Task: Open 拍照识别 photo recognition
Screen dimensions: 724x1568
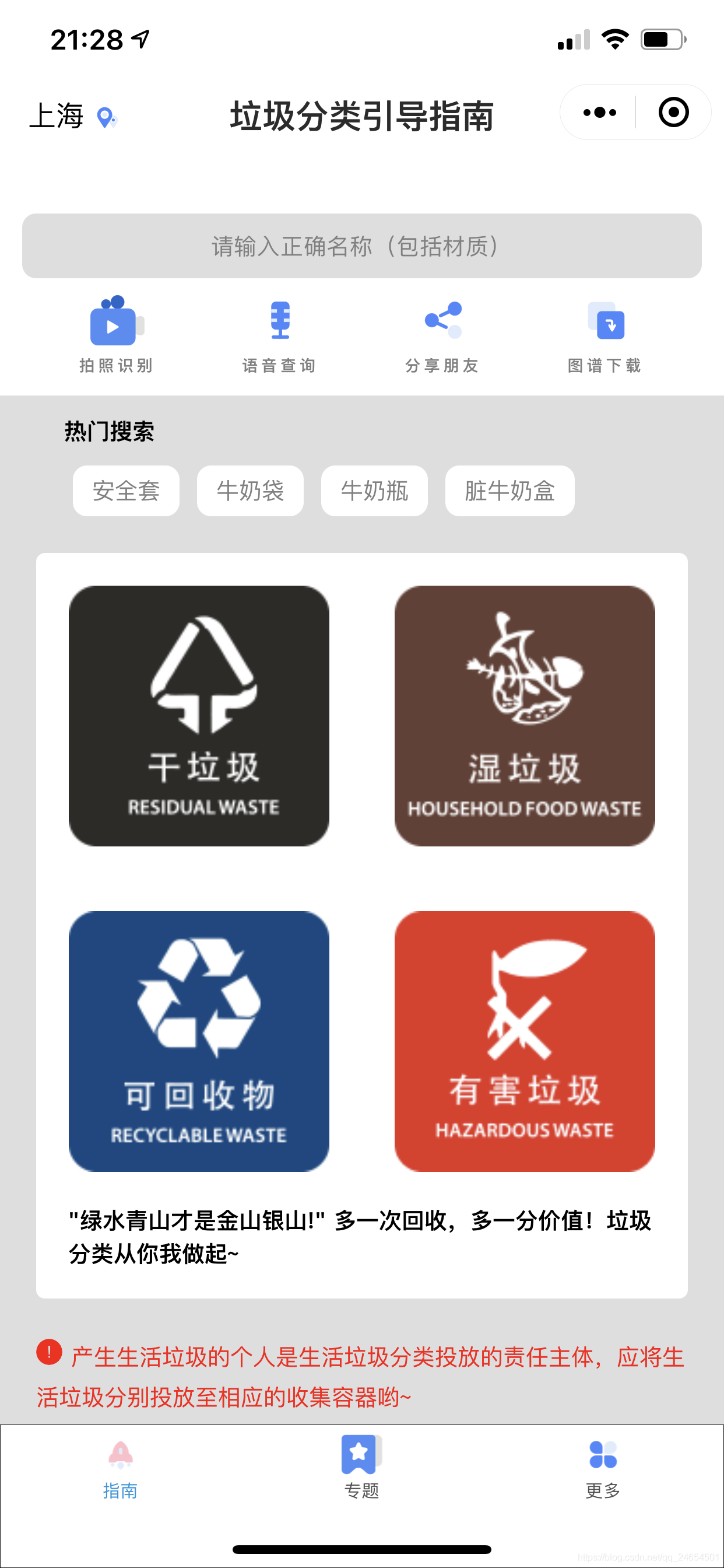Action: coord(115,335)
